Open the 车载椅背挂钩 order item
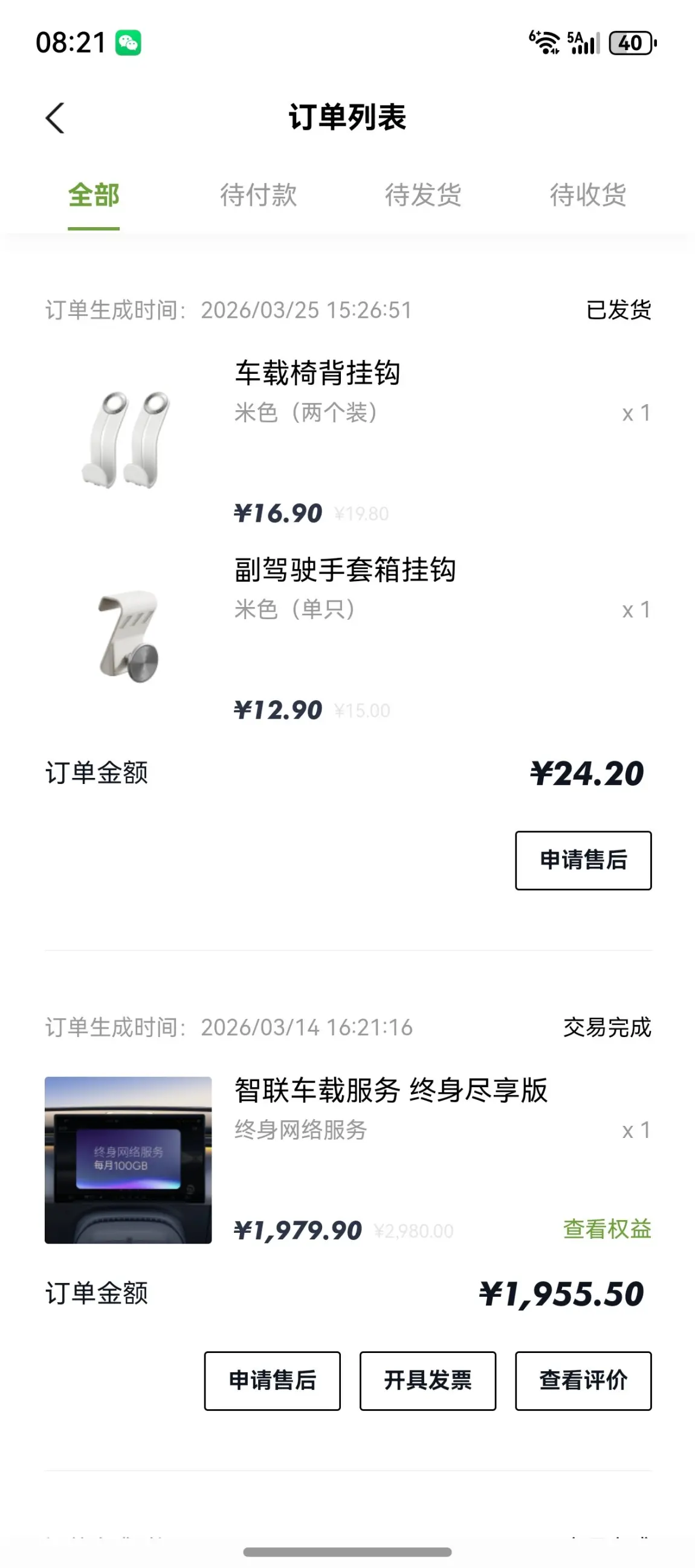Screen dimensions: 695x1568 (x=317, y=373)
